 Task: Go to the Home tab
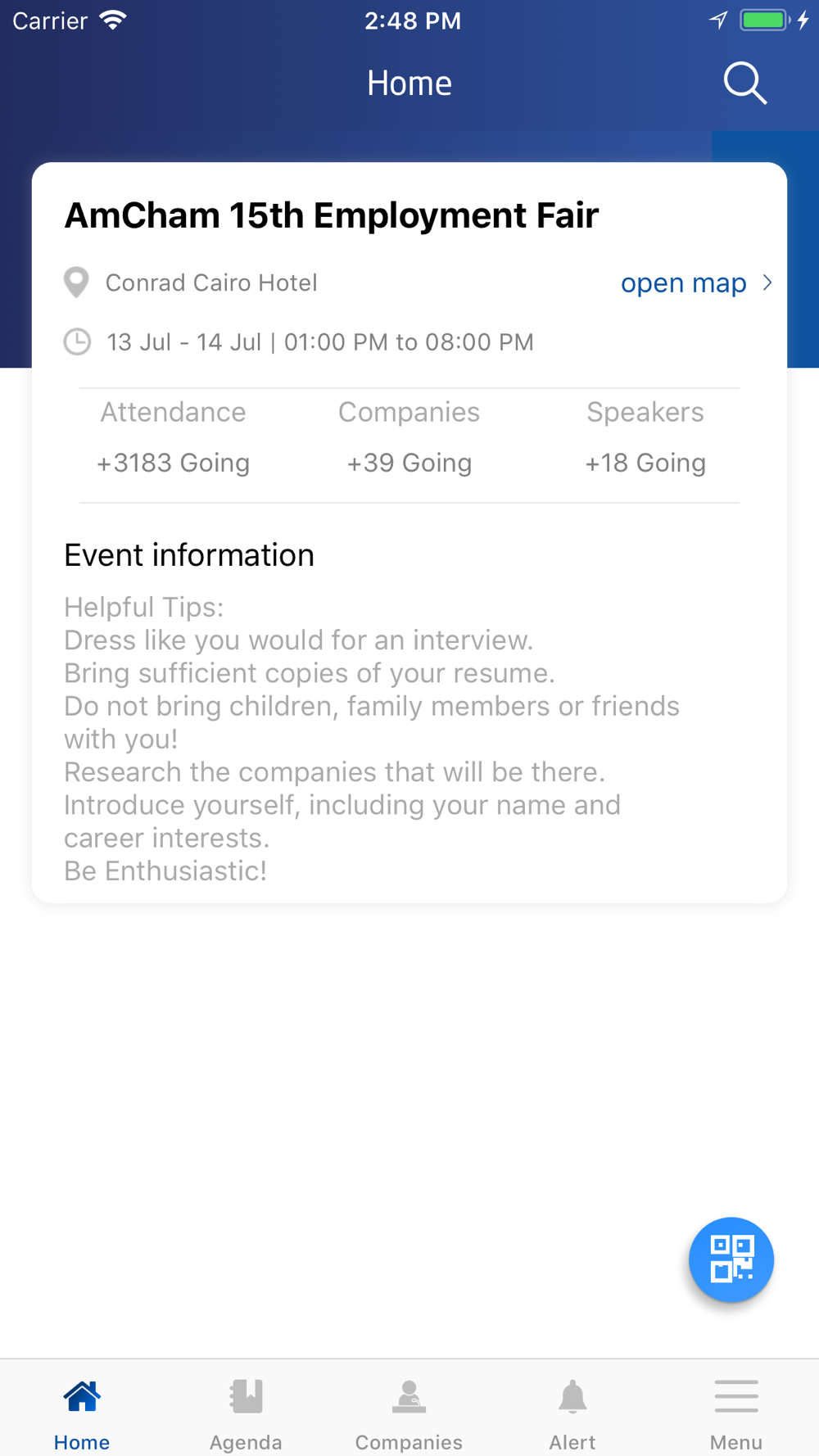coord(82,1412)
